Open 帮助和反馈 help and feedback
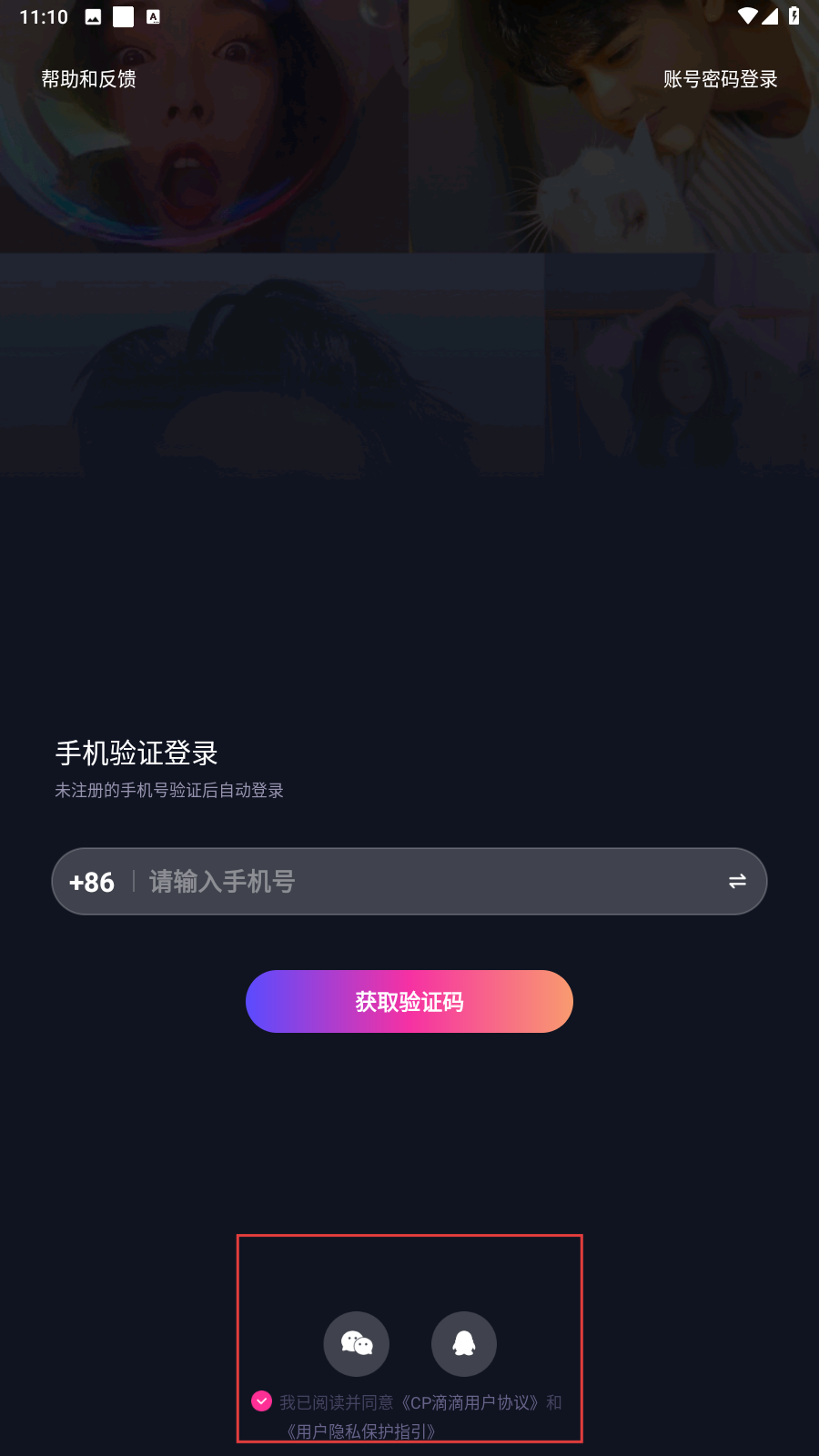The height and width of the screenshot is (1456, 819). [88, 79]
